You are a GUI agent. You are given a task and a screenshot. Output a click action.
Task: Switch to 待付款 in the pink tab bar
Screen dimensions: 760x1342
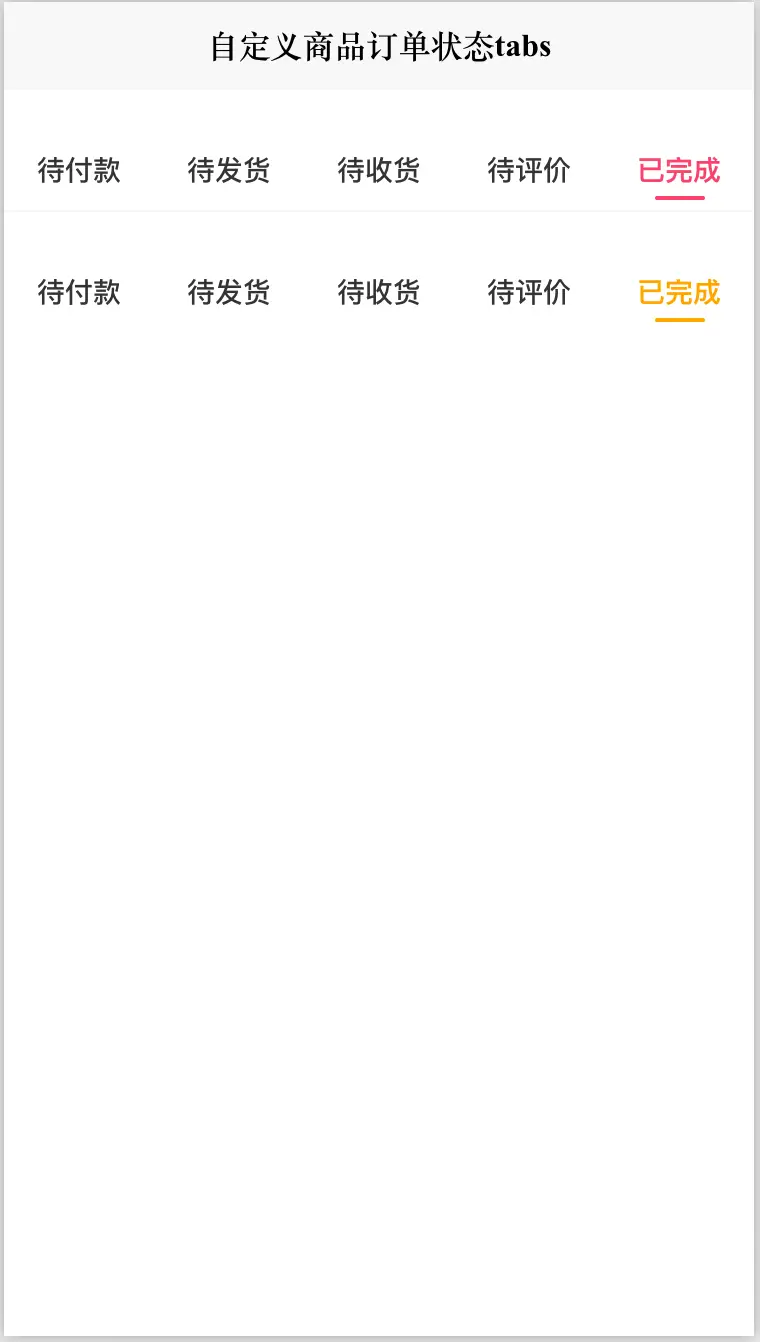(x=79, y=171)
